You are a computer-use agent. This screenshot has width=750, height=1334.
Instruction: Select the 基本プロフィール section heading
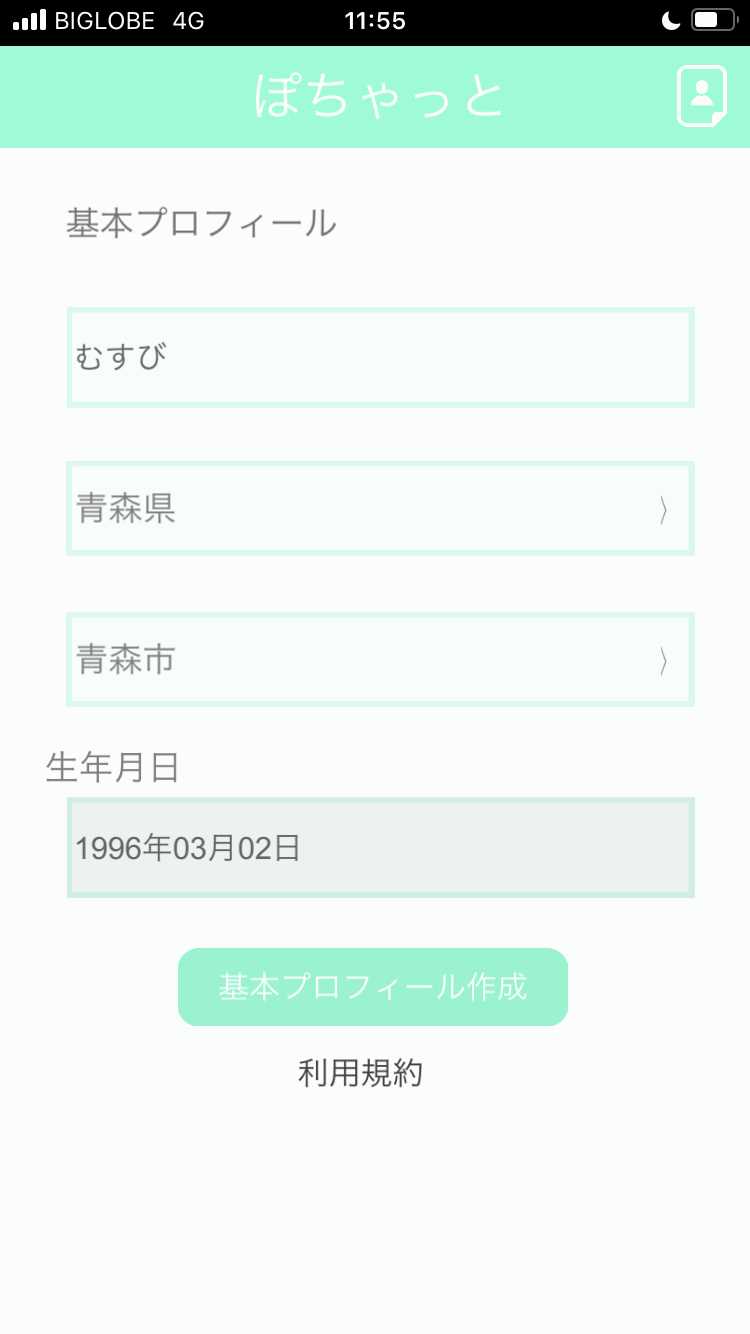tap(201, 223)
